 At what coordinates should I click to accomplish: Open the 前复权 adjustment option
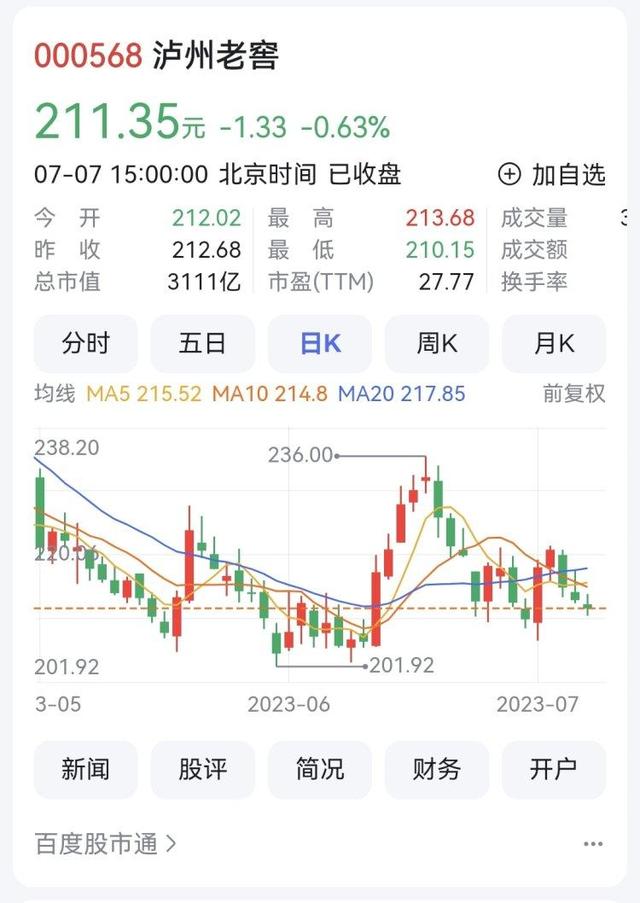(x=574, y=394)
